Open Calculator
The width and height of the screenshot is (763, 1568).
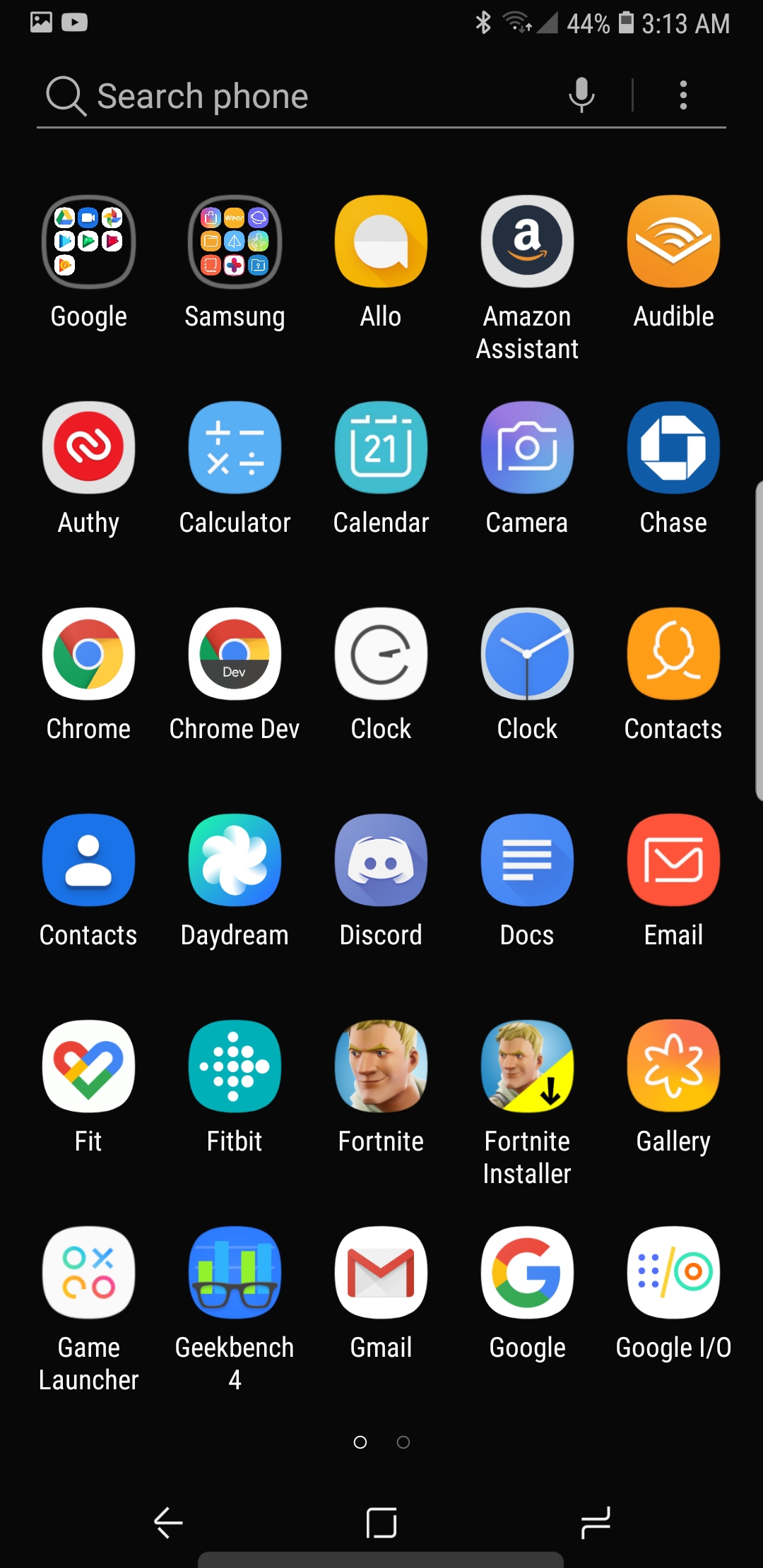235,449
